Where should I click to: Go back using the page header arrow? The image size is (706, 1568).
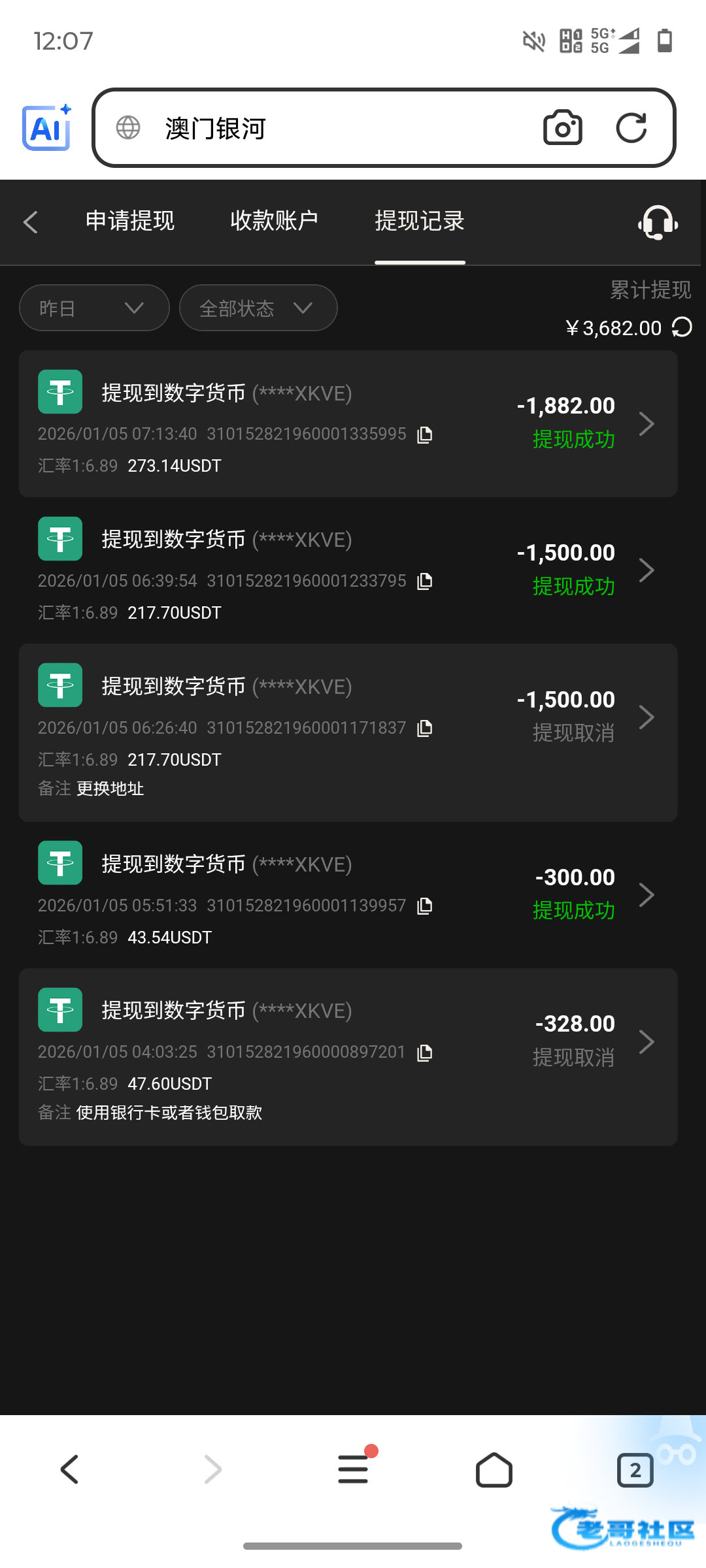click(31, 222)
